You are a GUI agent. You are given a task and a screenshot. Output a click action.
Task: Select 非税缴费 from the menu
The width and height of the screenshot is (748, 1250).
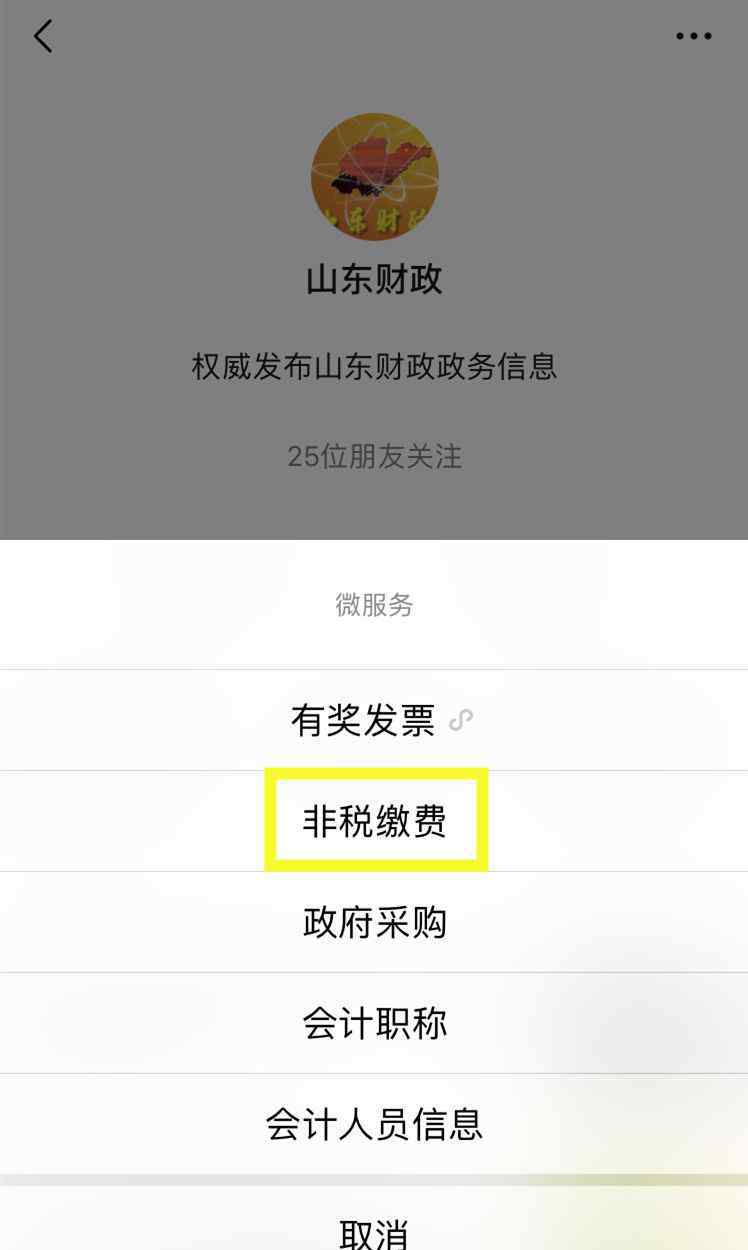pos(374,821)
